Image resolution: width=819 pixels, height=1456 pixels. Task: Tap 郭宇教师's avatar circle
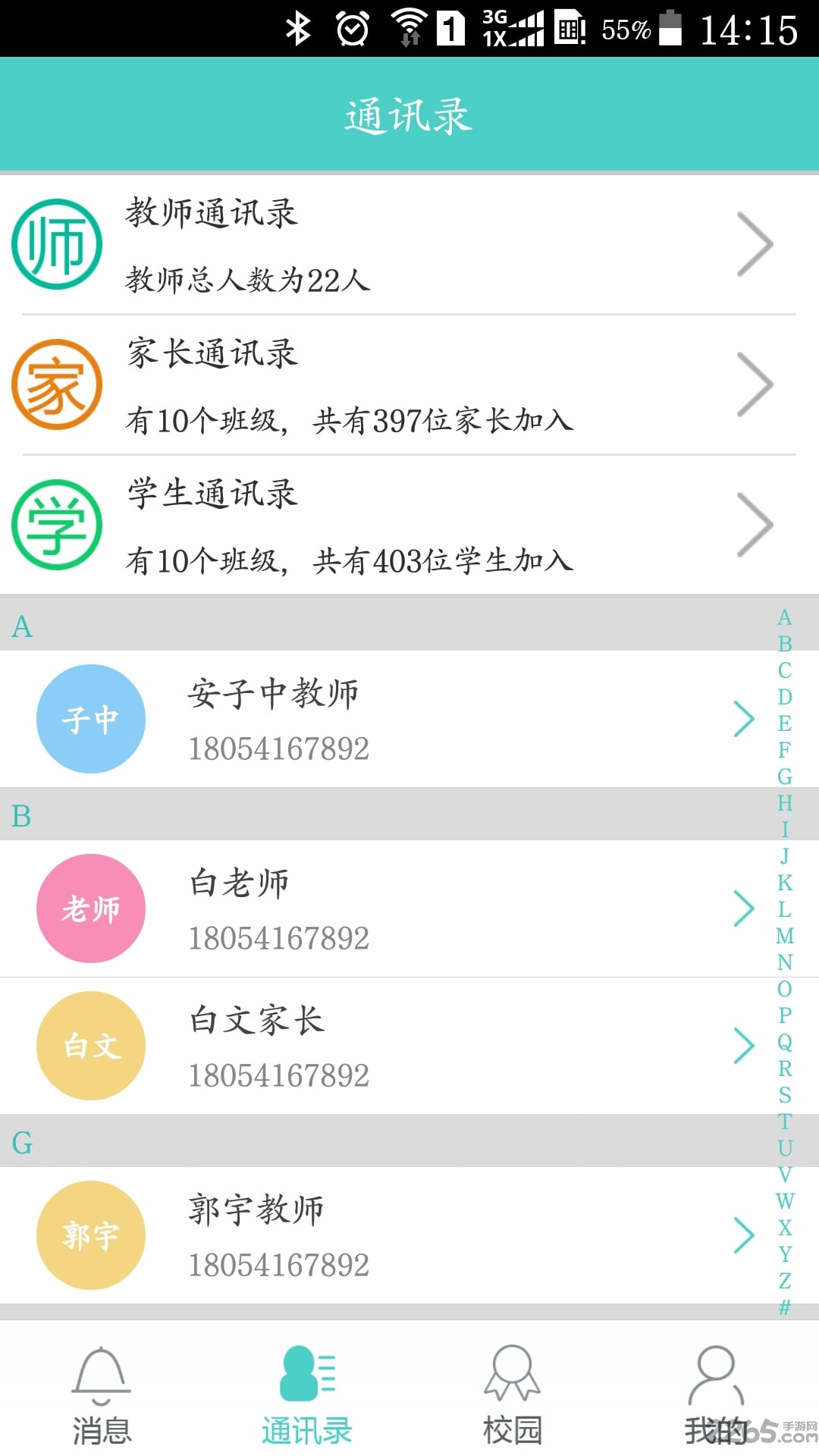[90, 1235]
